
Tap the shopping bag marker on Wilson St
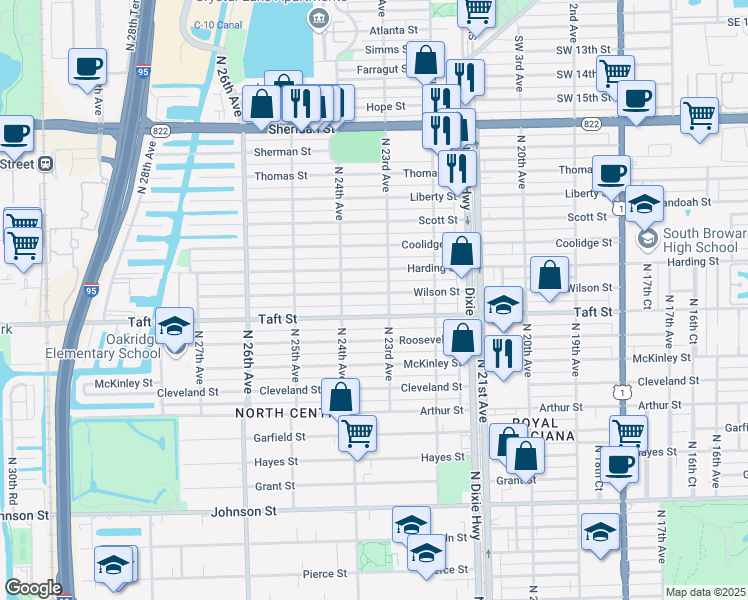click(x=550, y=275)
